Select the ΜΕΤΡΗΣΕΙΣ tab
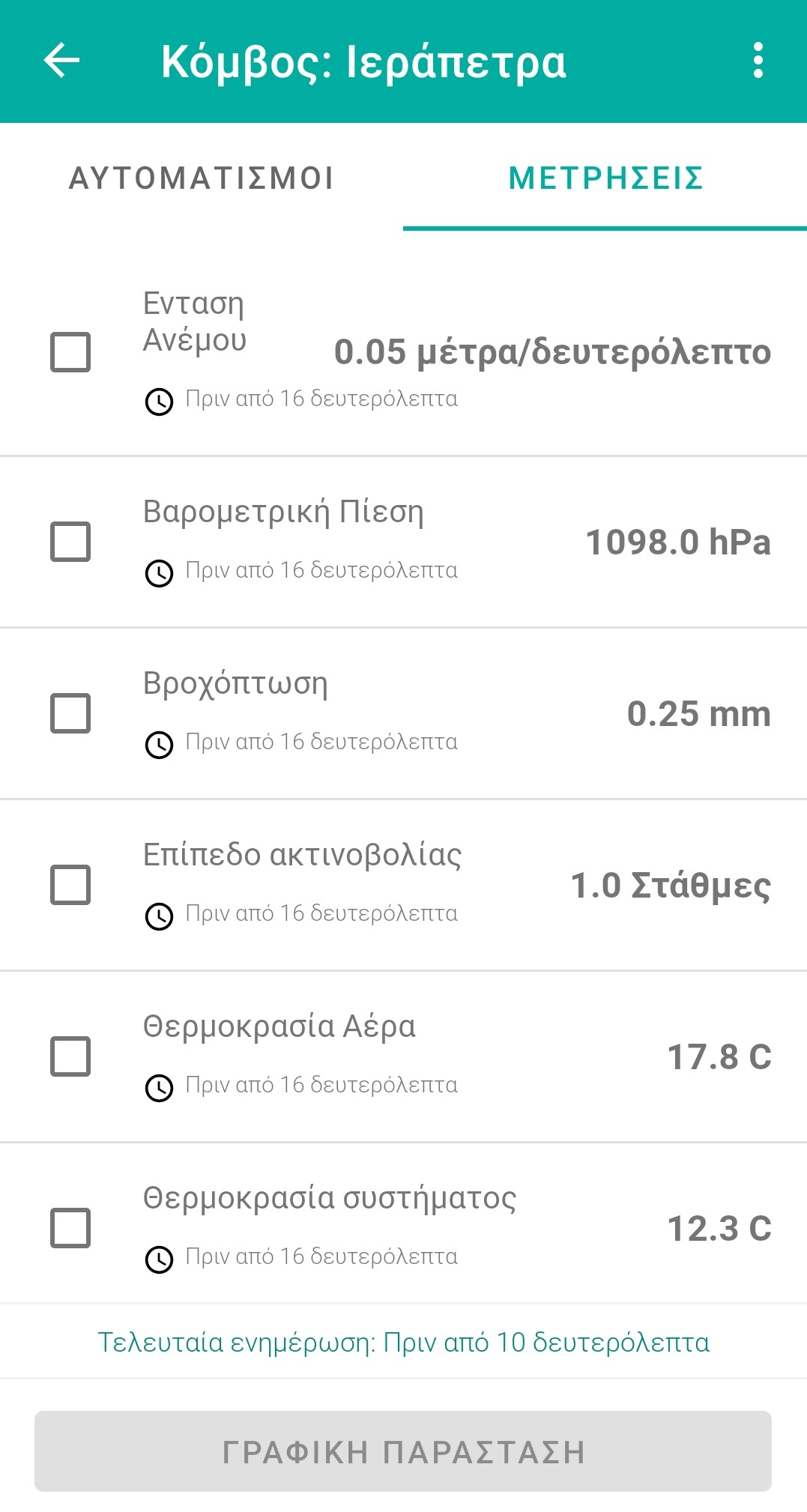807x1512 pixels. [605, 178]
